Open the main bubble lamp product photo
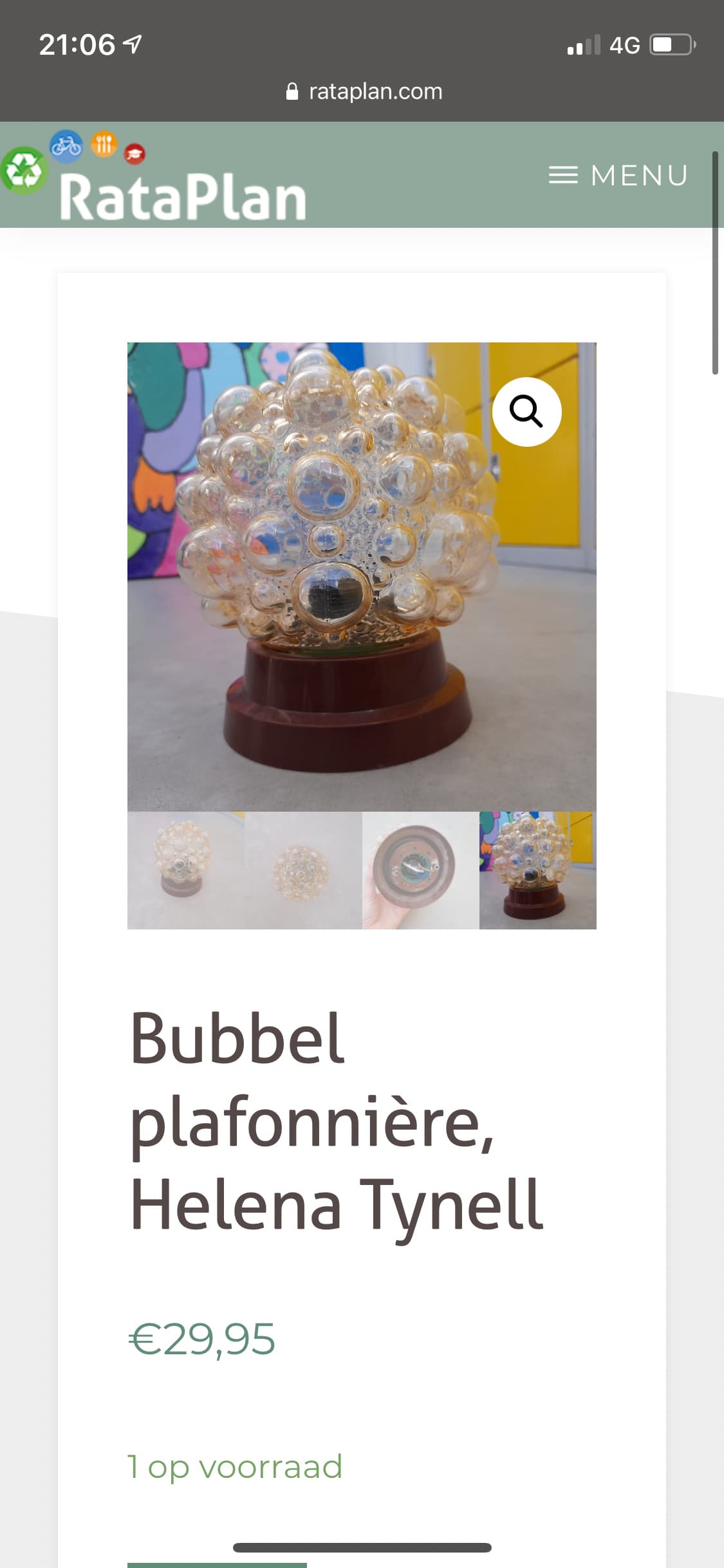 pos(362,577)
